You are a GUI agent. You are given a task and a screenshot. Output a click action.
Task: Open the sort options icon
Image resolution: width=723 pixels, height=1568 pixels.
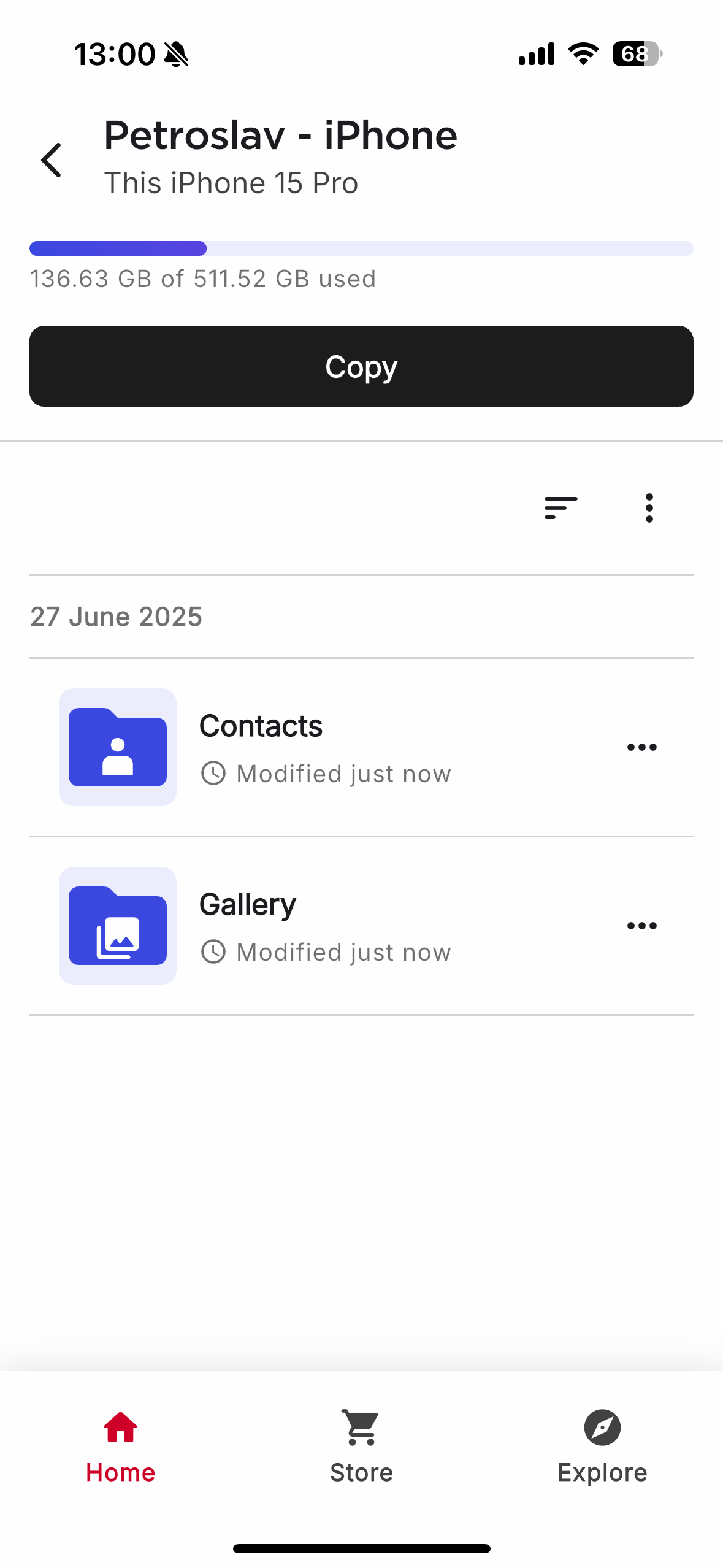[560, 508]
